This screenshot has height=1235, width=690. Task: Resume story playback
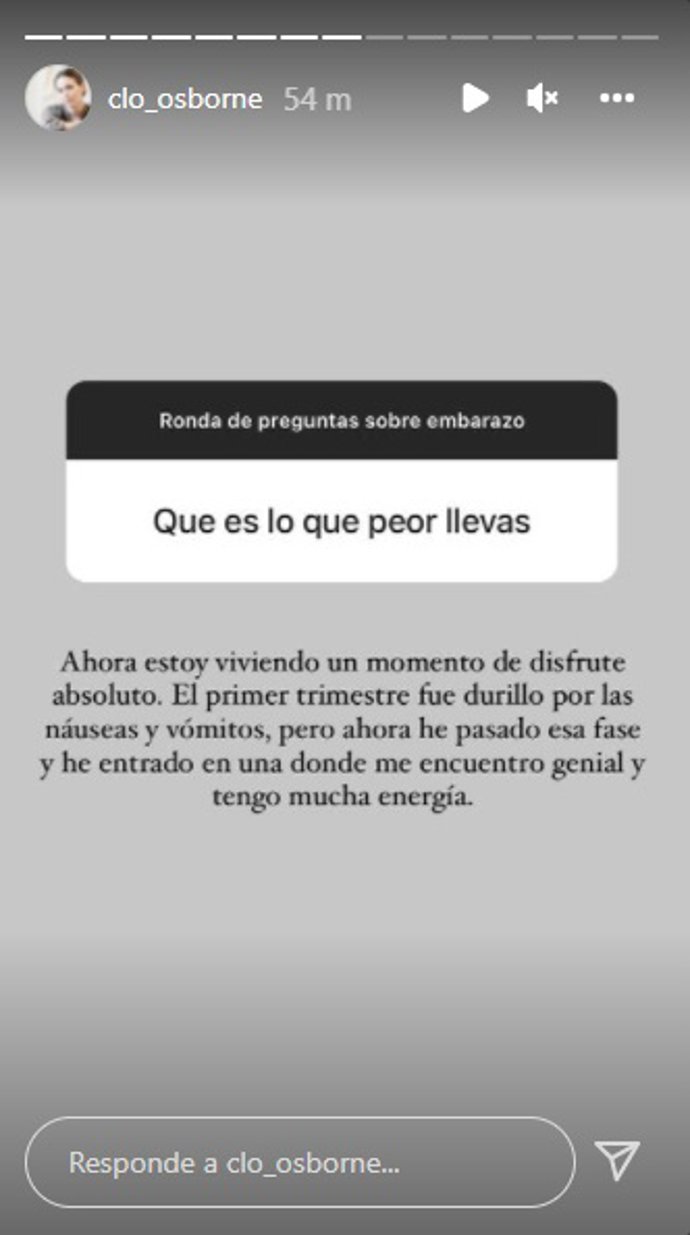(475, 98)
